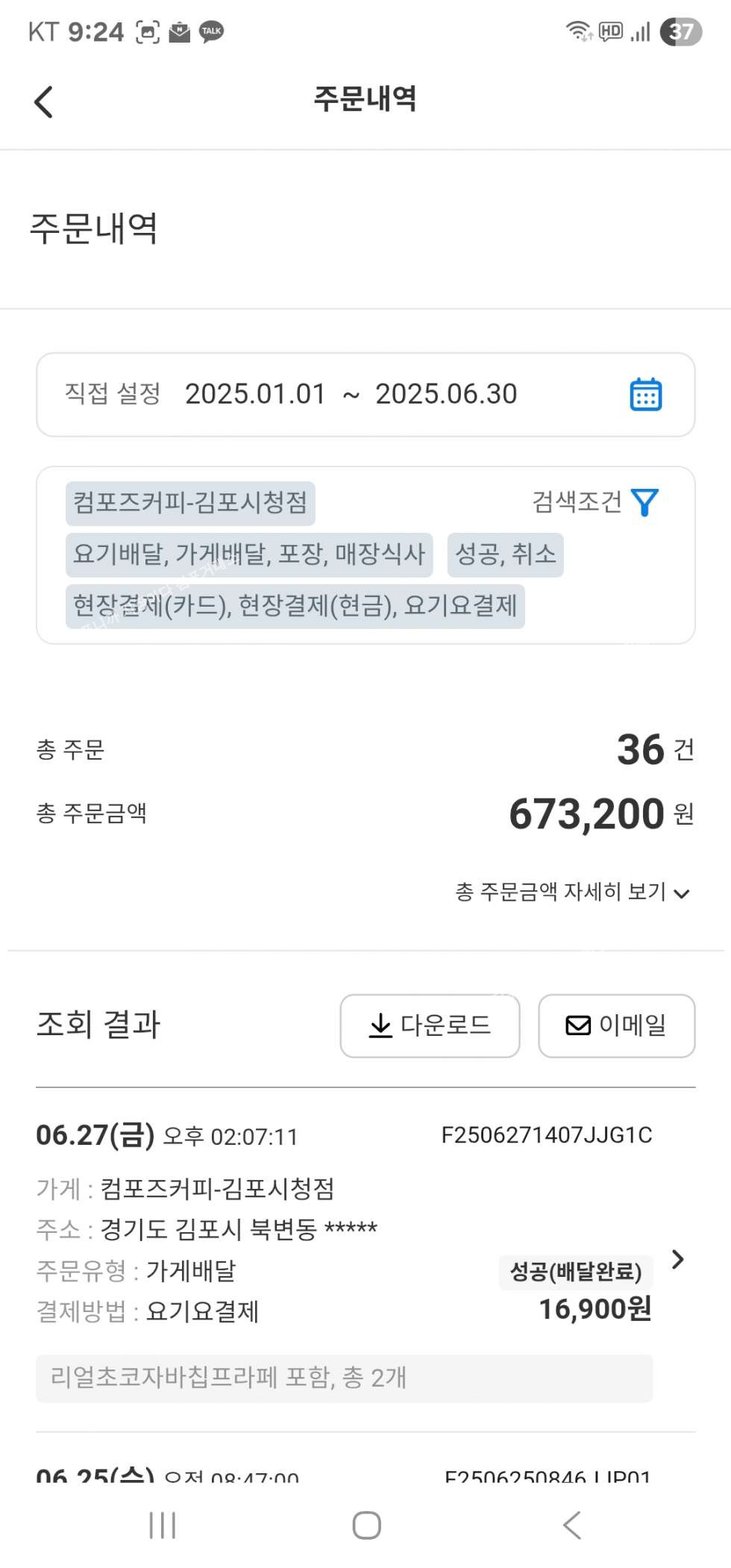Open system recent apps
Screen dimensions: 731x1568
[x=163, y=1525]
